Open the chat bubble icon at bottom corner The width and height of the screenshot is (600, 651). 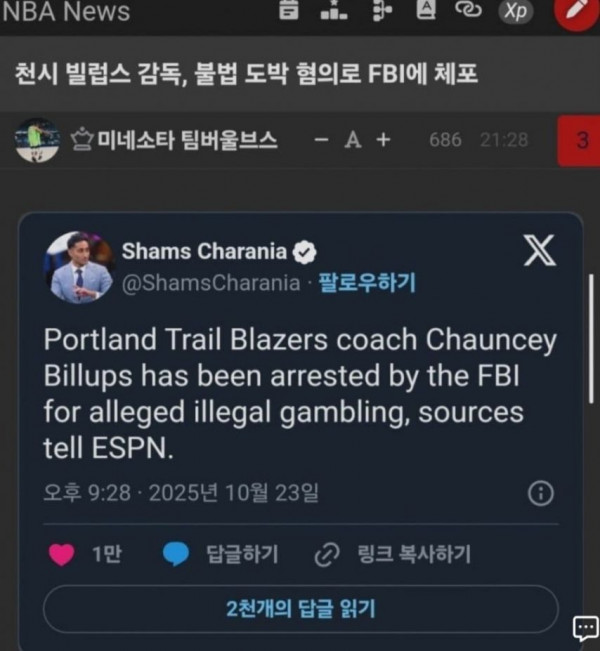click(x=584, y=628)
